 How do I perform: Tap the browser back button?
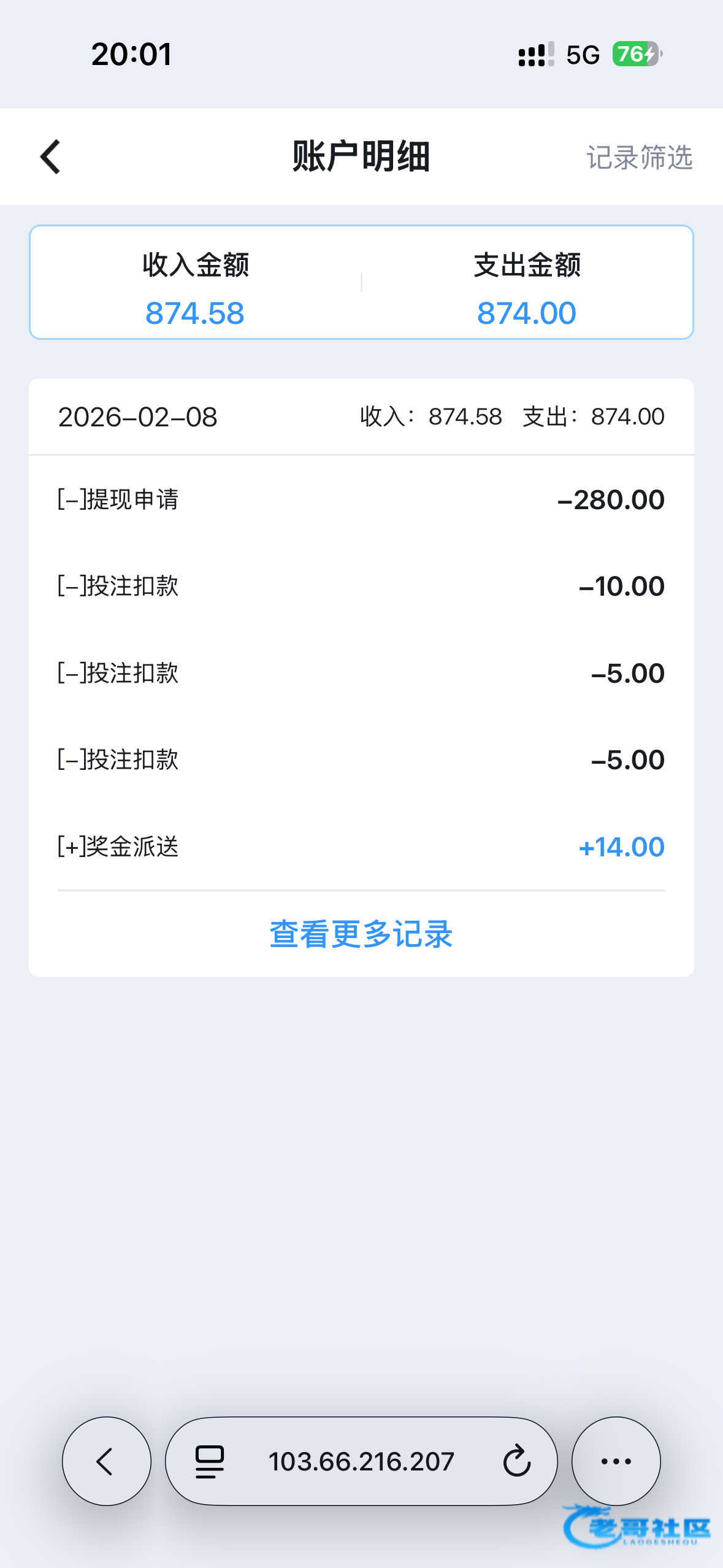click(x=106, y=1461)
